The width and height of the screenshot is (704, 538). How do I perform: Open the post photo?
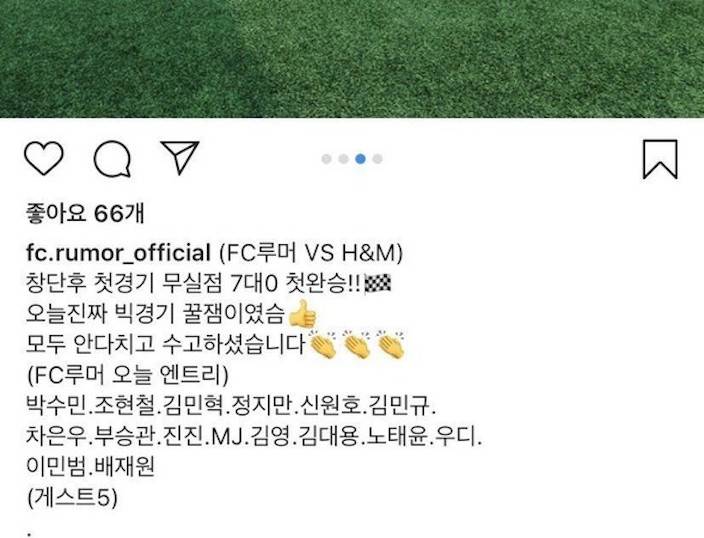[x=352, y=58]
